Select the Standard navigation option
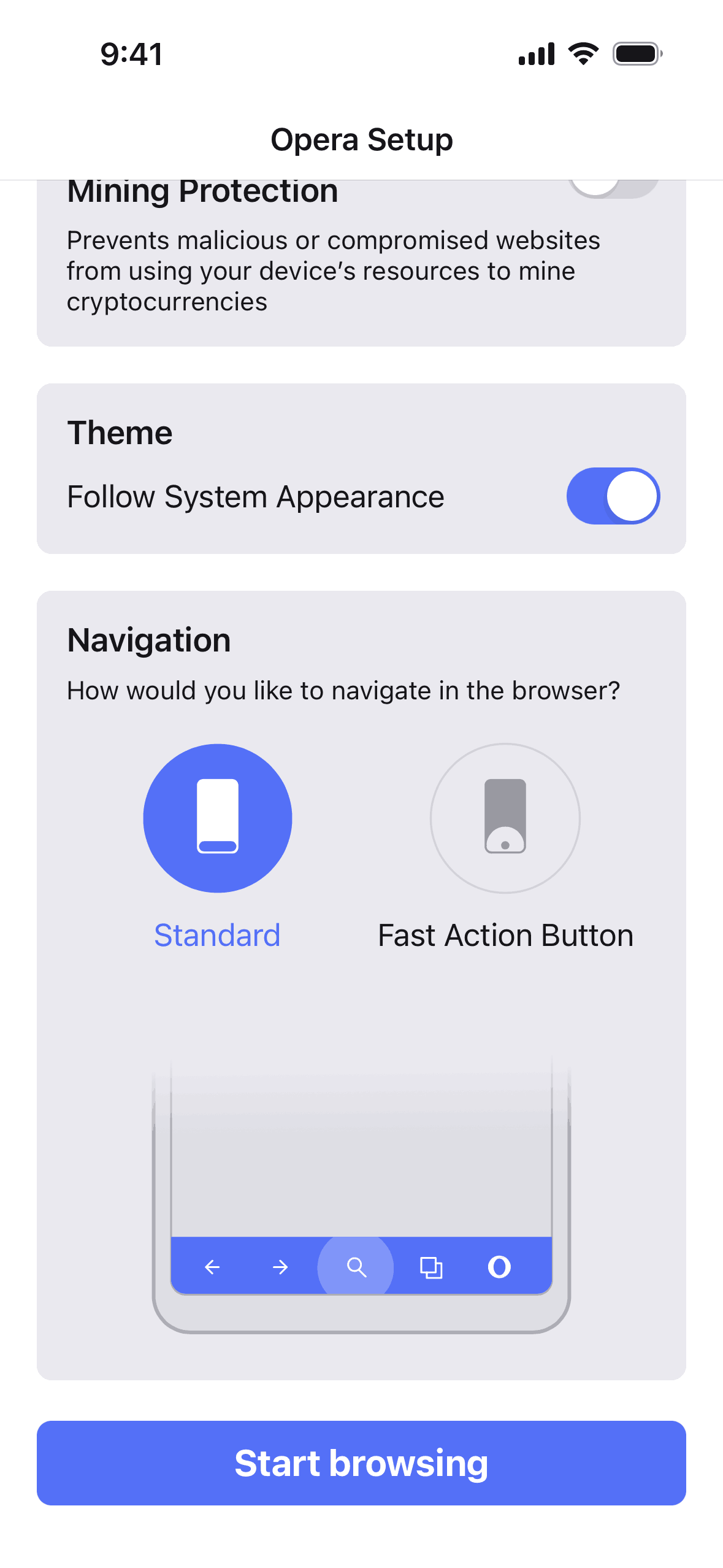 click(x=218, y=818)
